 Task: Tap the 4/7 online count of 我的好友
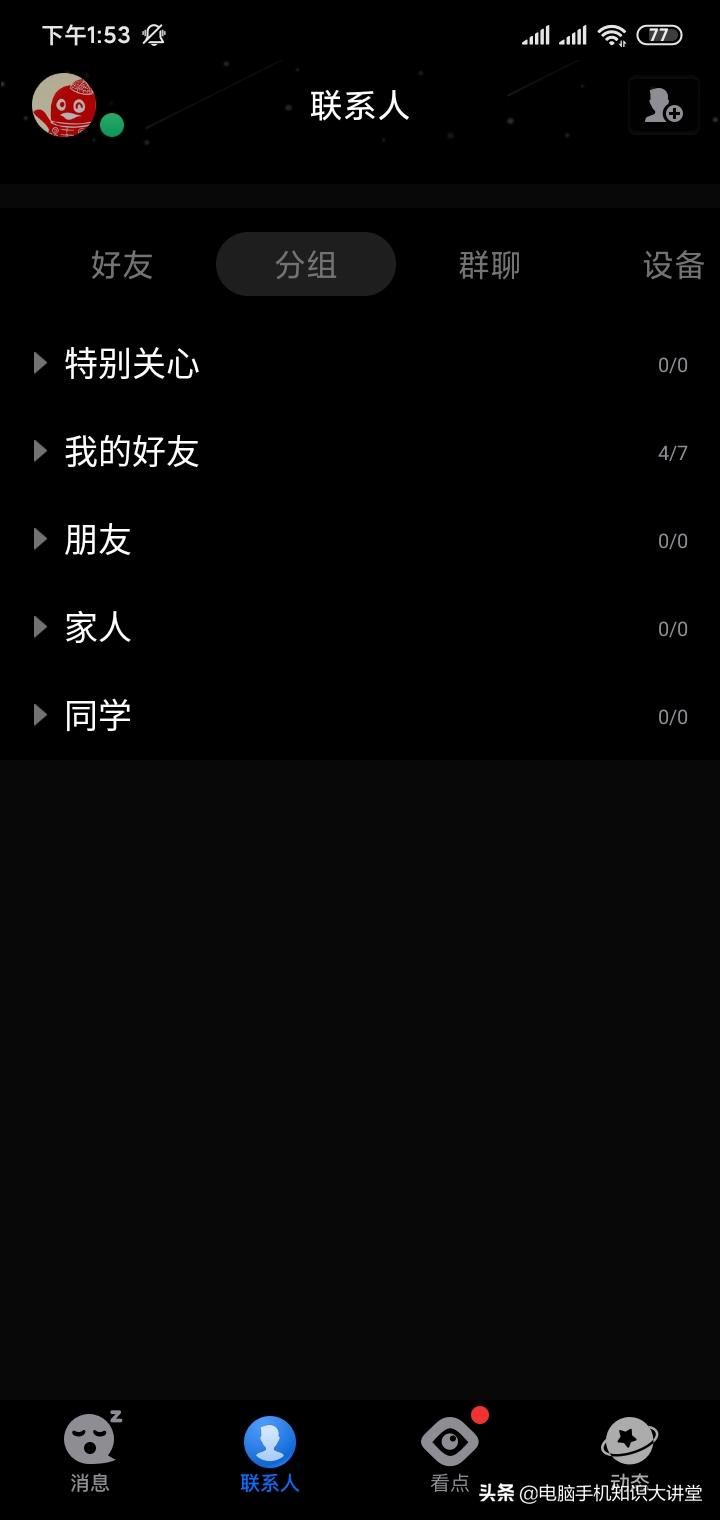click(x=671, y=452)
